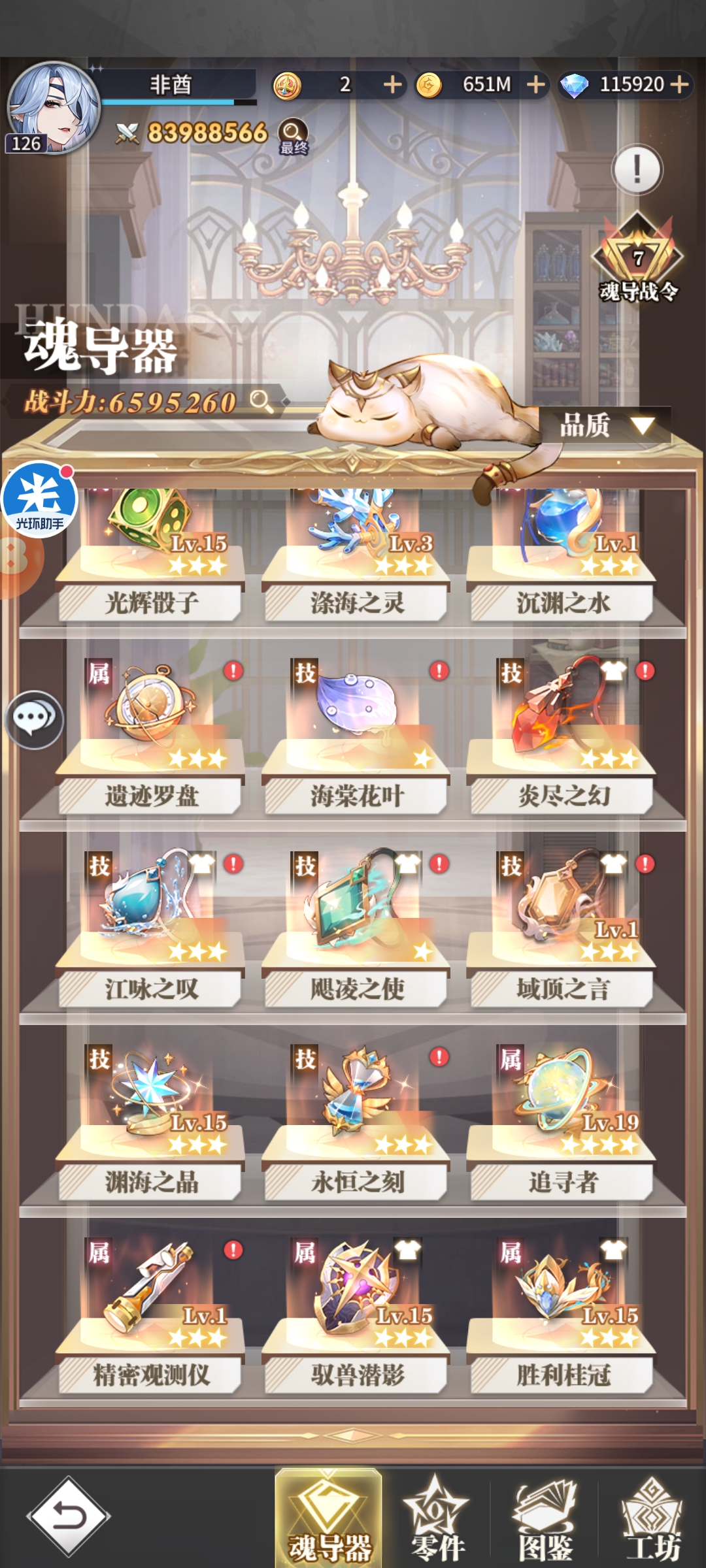Screen dimensions: 706x1568
Task: Switch to the 零件 tab
Action: tap(437, 1519)
